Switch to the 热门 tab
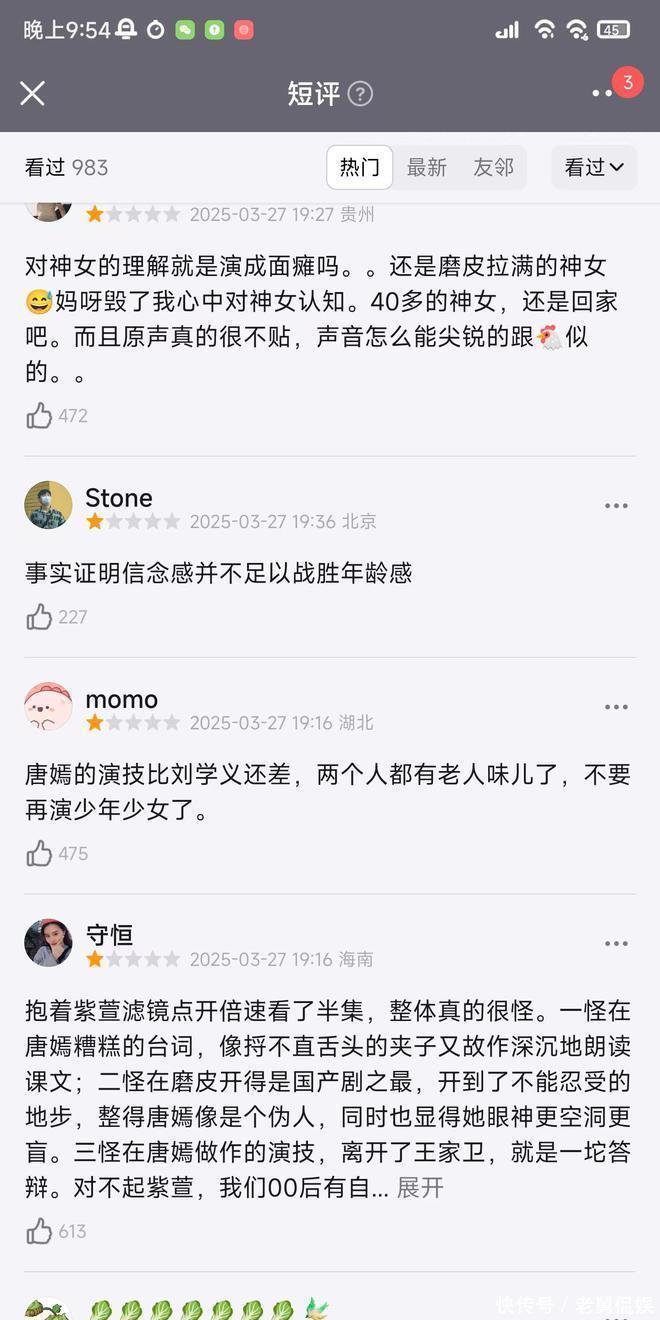Viewport: 660px width, 1320px height. click(x=360, y=168)
